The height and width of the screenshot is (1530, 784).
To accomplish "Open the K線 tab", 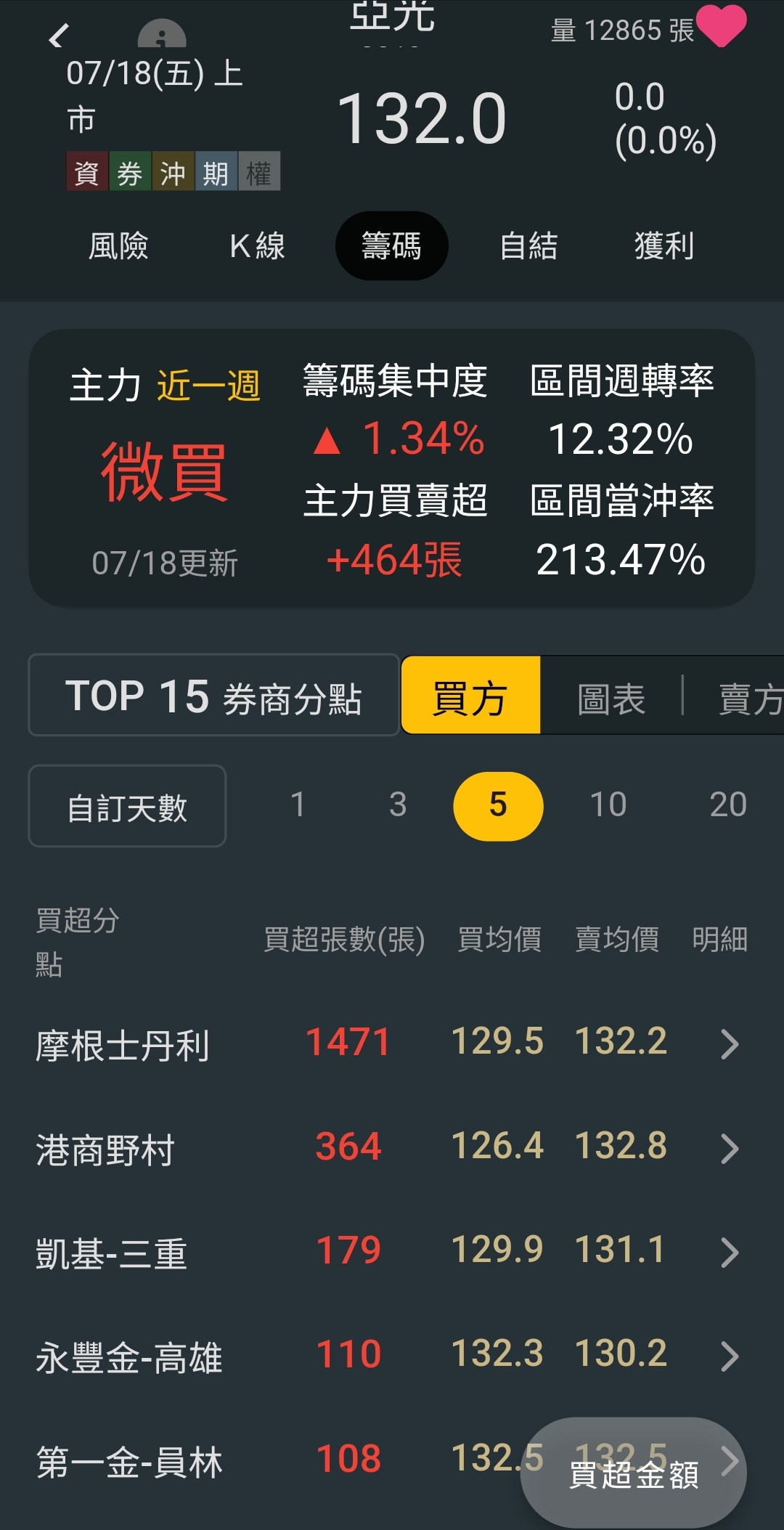I will pos(257,246).
